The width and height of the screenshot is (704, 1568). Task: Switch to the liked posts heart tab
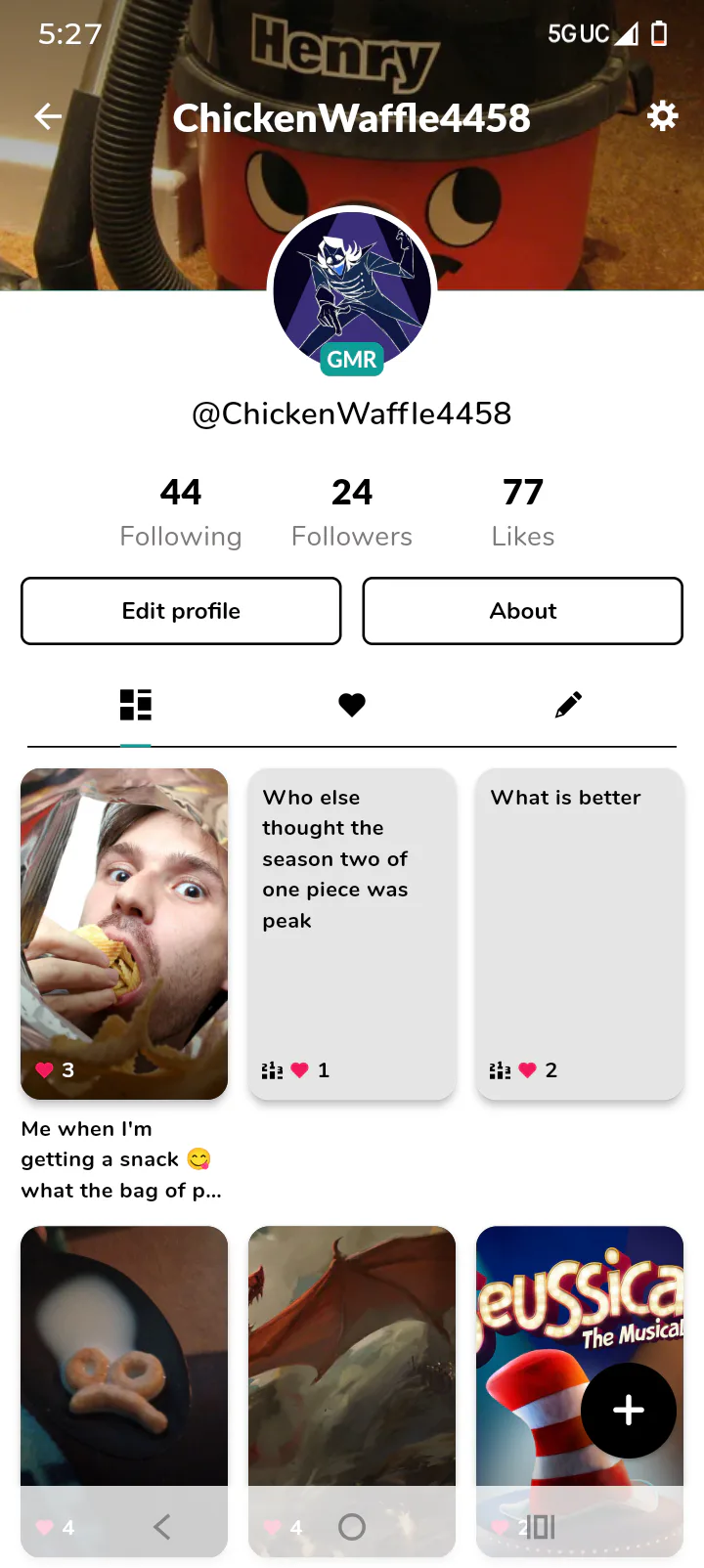tap(352, 705)
